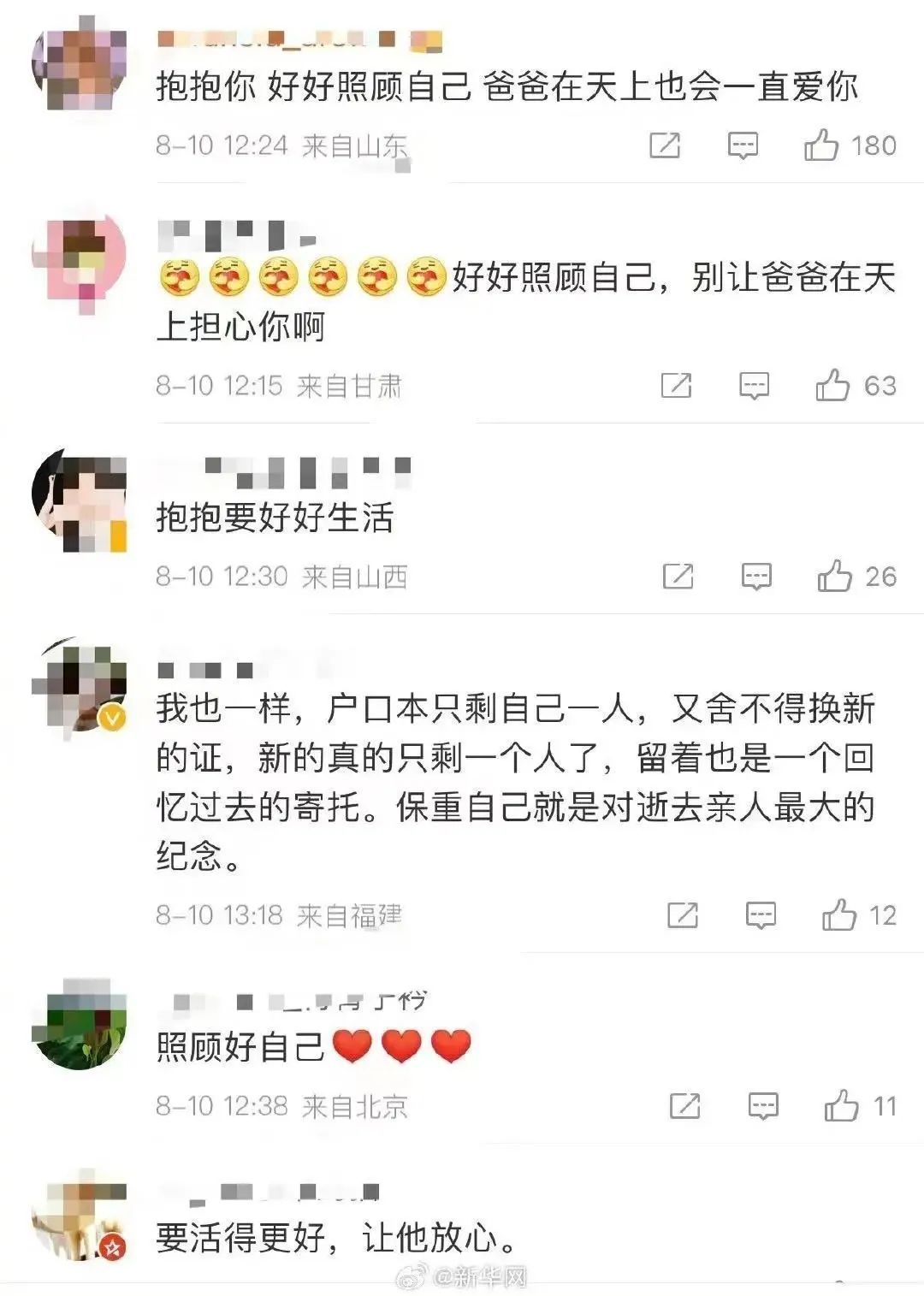Reply to the comment from 福建
The image size is (924, 1296).
[761, 914]
